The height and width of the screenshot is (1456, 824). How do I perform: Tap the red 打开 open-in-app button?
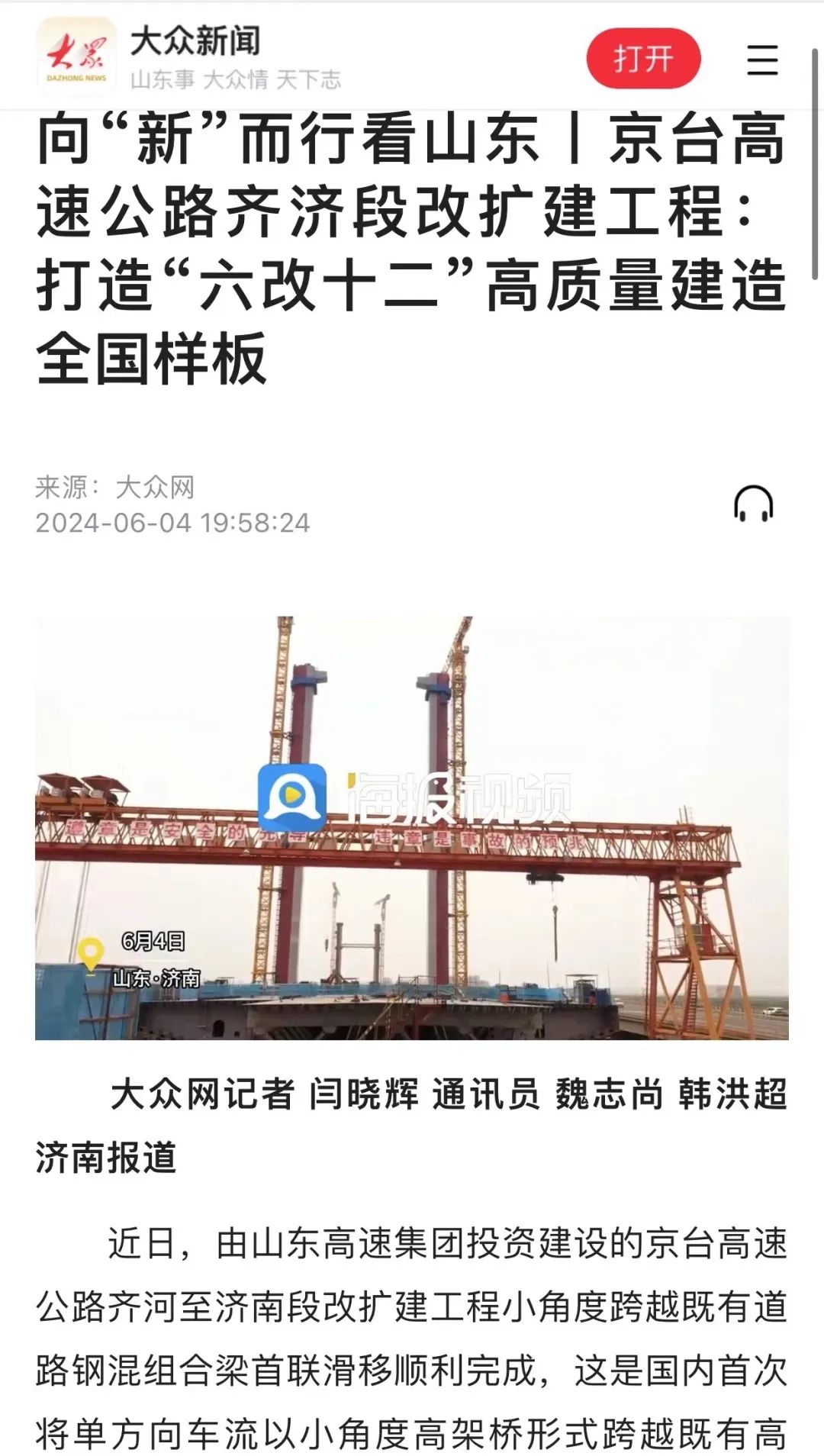tap(643, 59)
